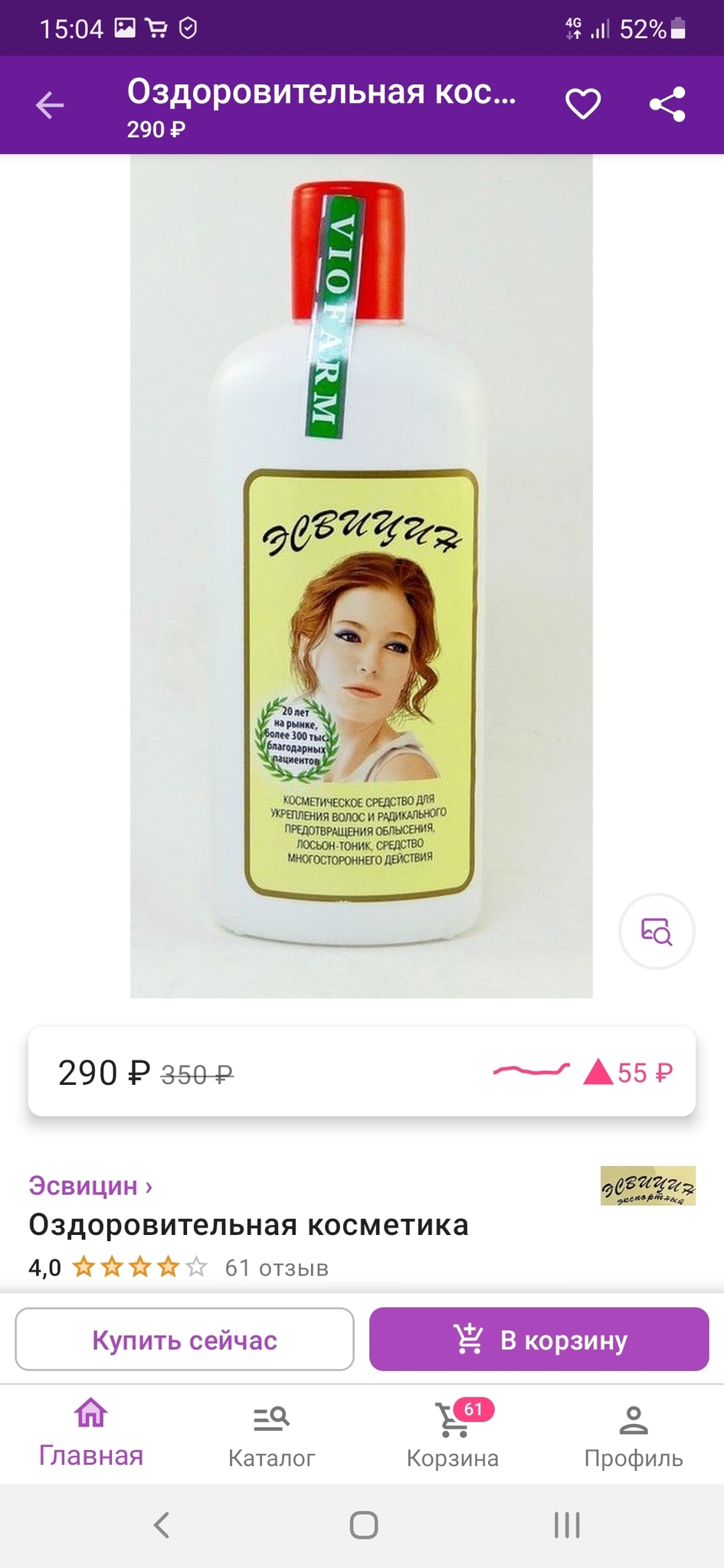Open the Корзина tab
The image size is (724, 1568).
(453, 1435)
